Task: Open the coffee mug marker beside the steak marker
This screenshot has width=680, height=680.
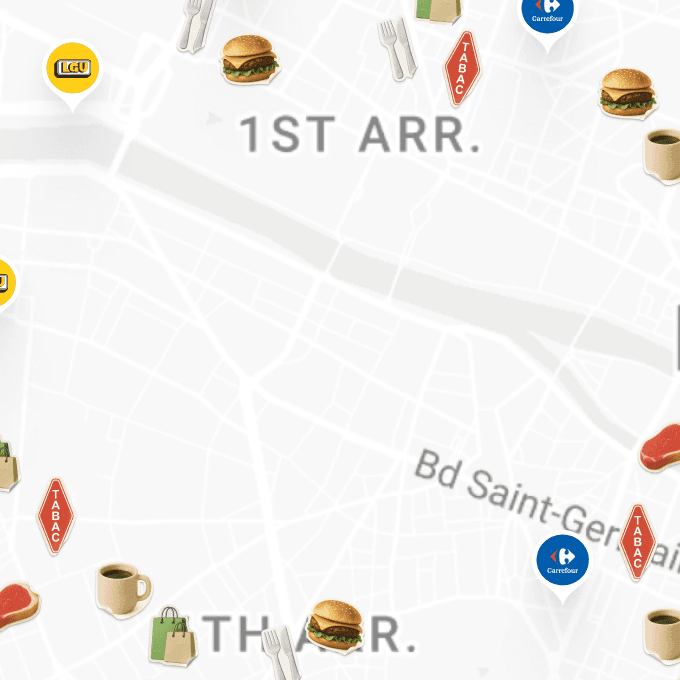Action: 123,588
